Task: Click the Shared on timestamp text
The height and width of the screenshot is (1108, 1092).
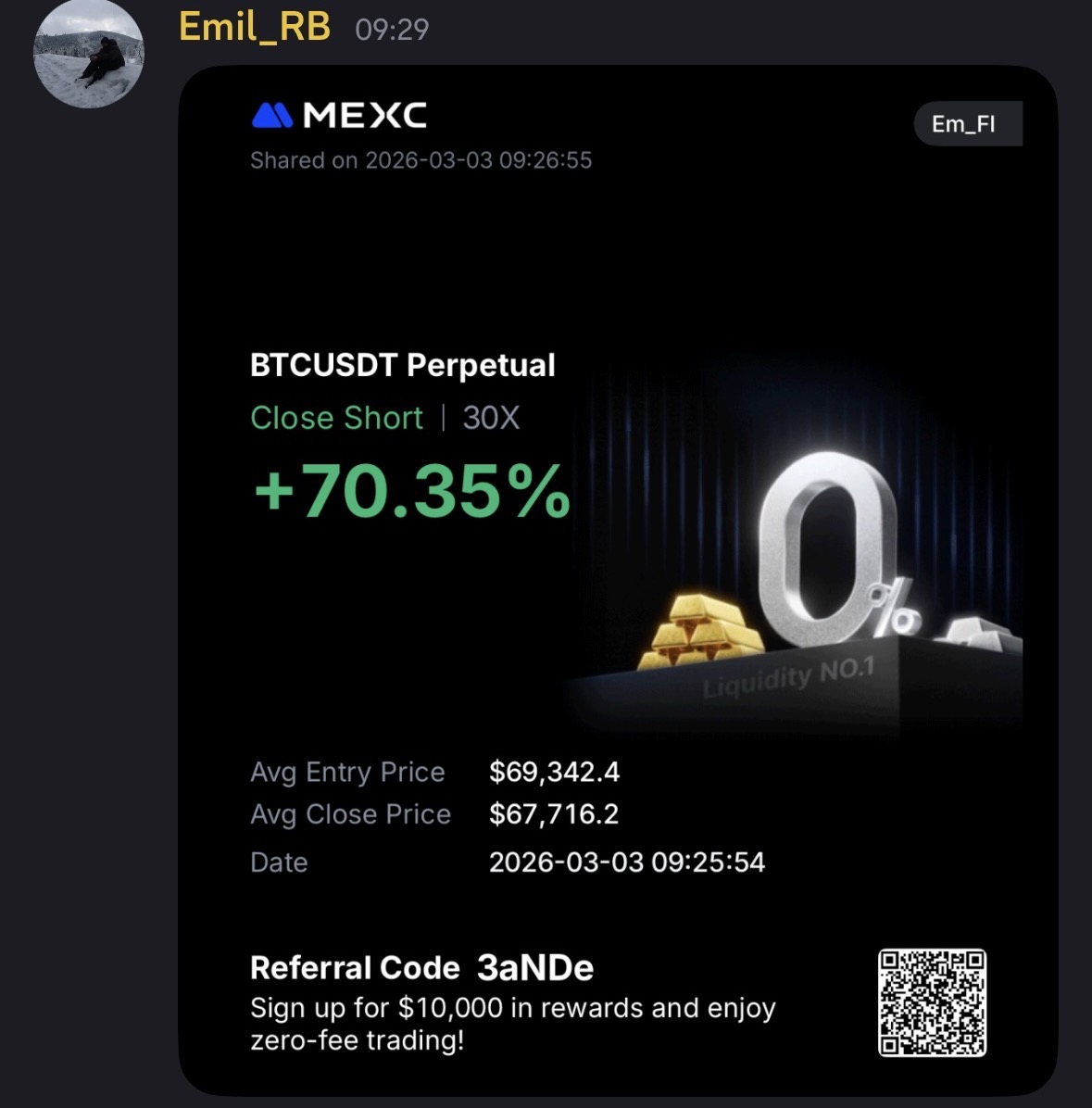Action: click(x=421, y=159)
